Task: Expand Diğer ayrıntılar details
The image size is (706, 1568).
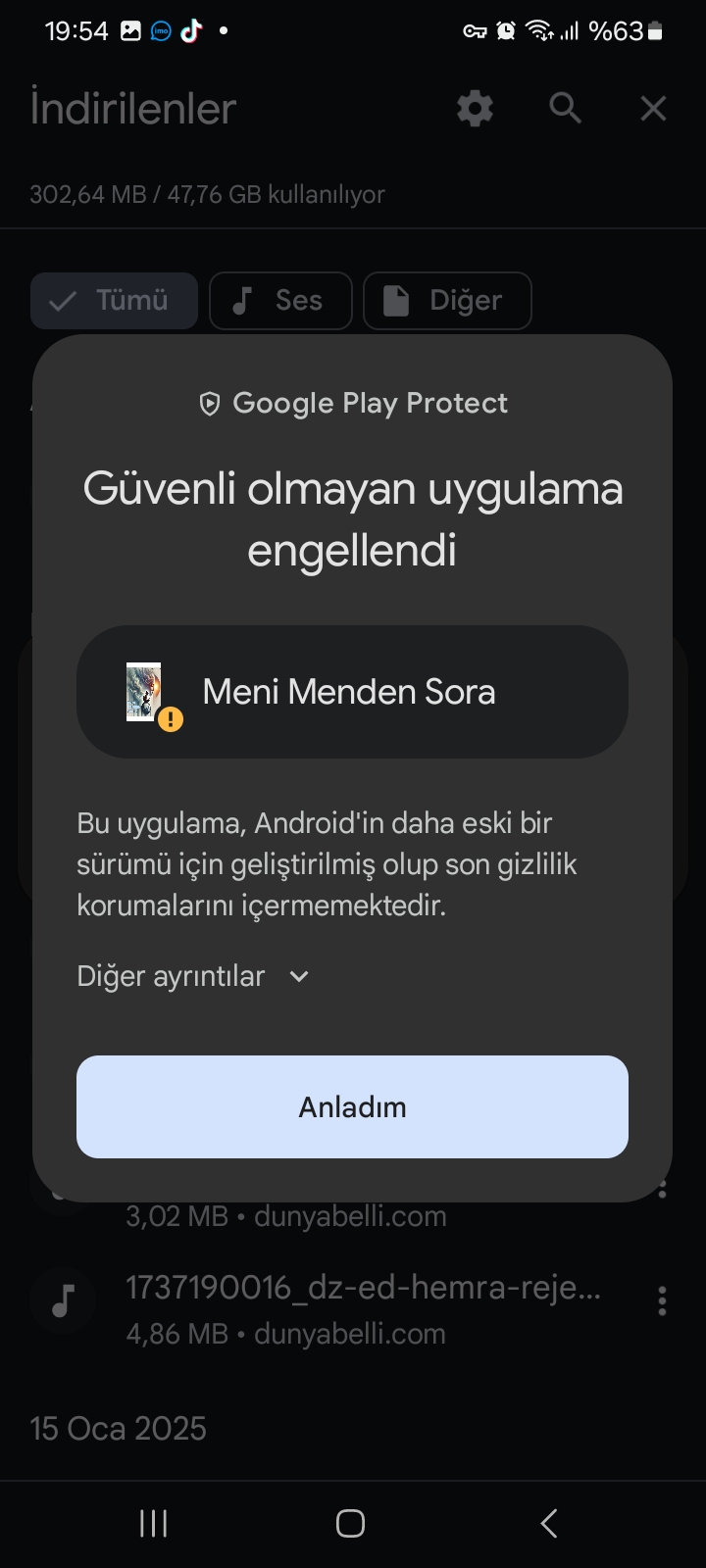Action: click(x=193, y=976)
